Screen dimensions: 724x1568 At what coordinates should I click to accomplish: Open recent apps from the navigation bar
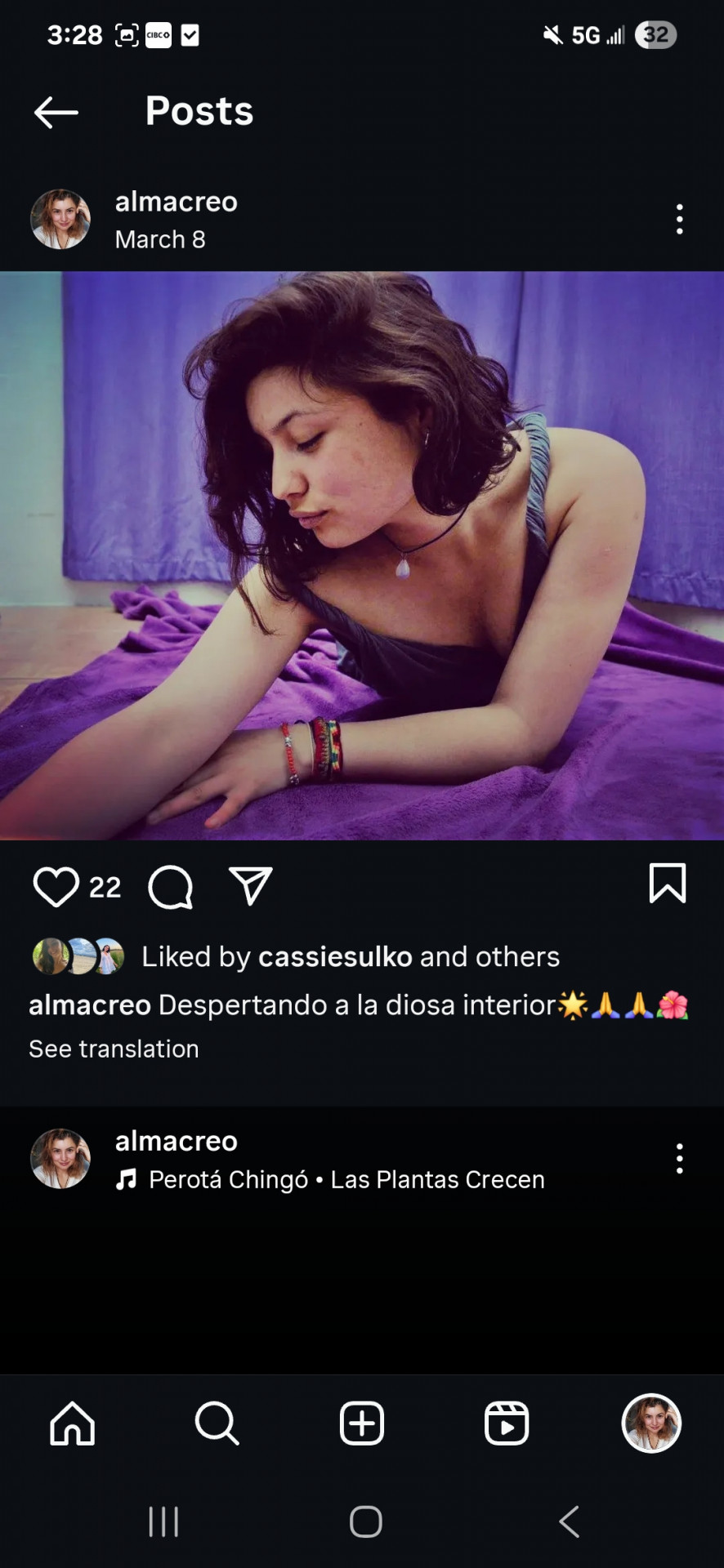(x=163, y=1521)
